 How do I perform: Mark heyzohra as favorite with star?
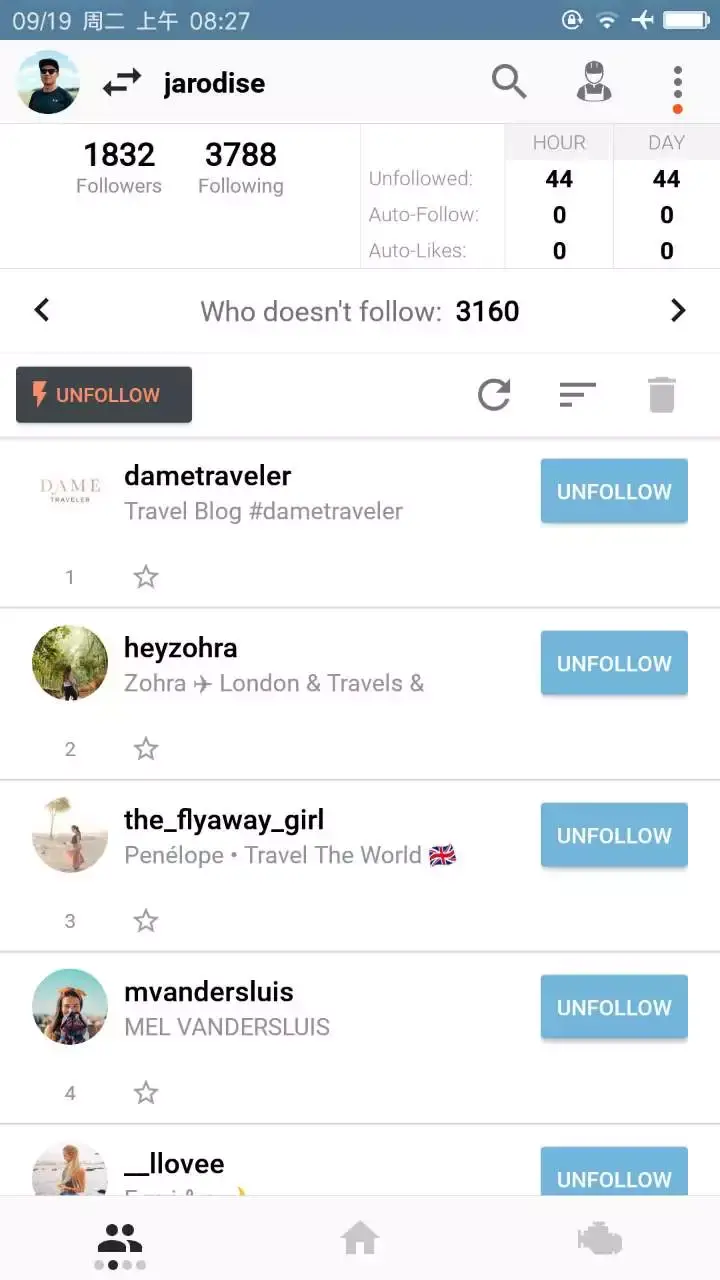tap(146, 749)
